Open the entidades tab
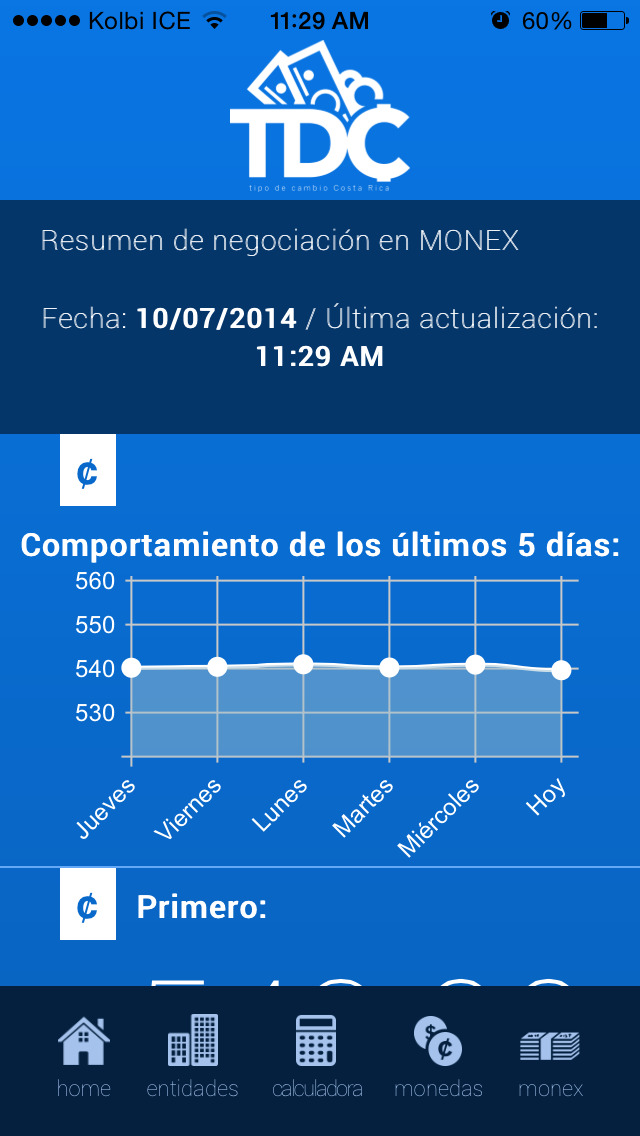The height and width of the screenshot is (1136, 640). point(192,1057)
